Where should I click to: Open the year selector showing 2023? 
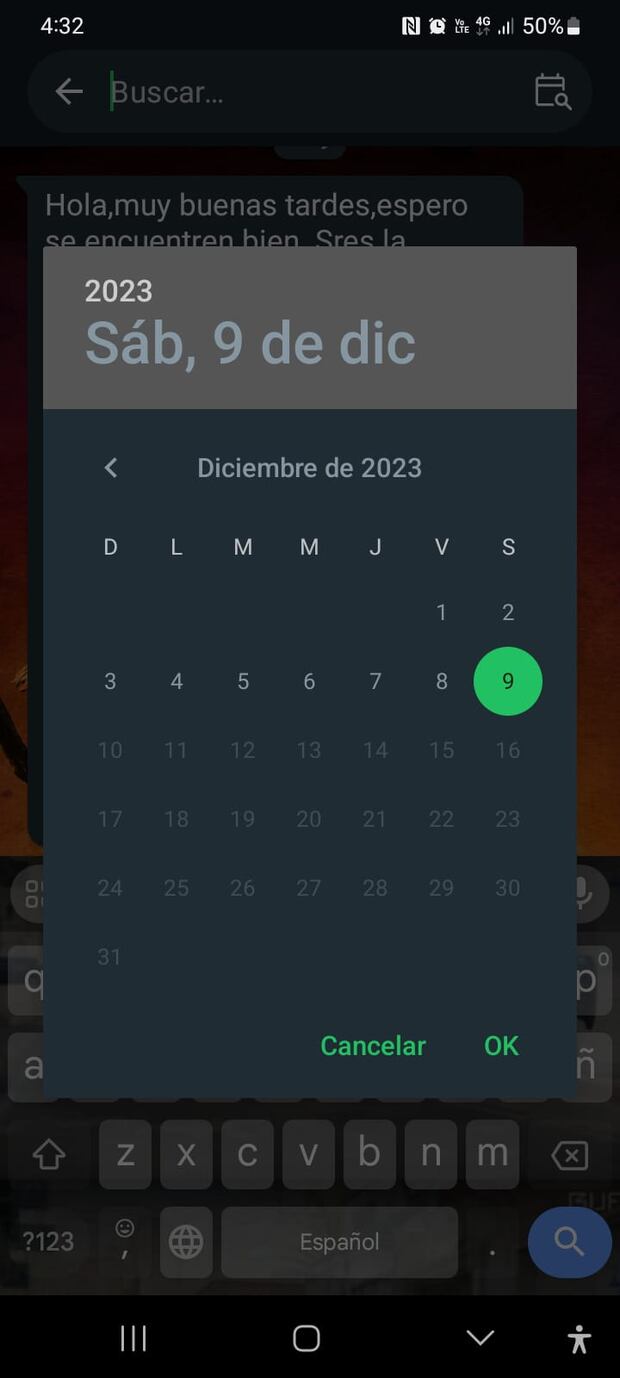point(119,291)
